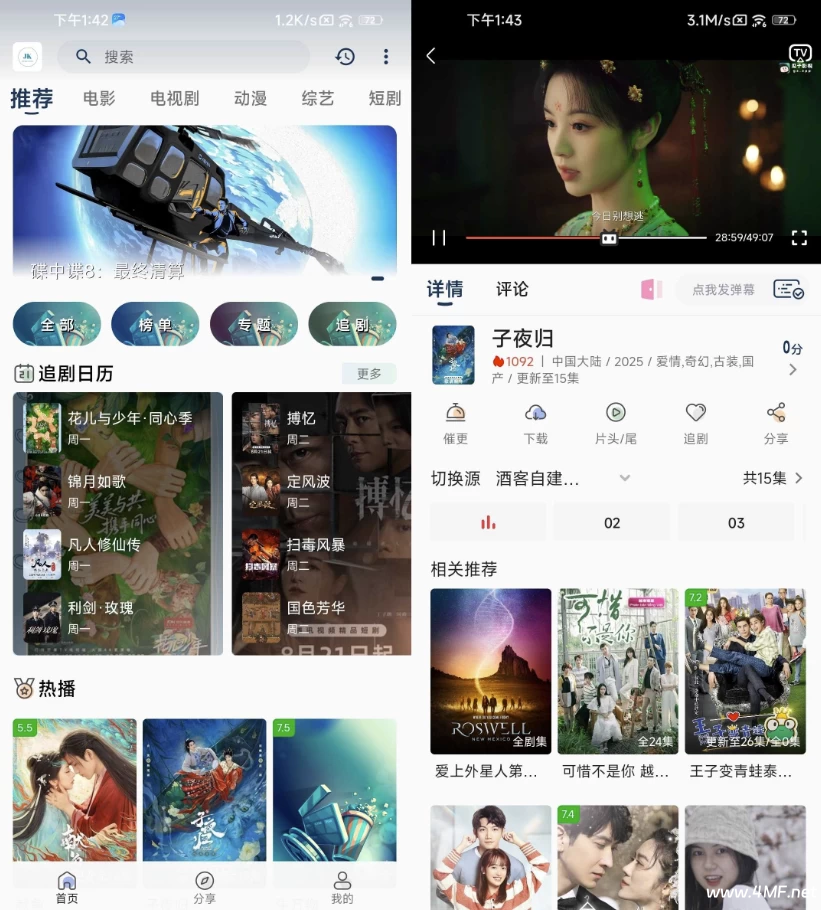Tap the 下载 cloud download icon
821x910 pixels.
(535, 413)
